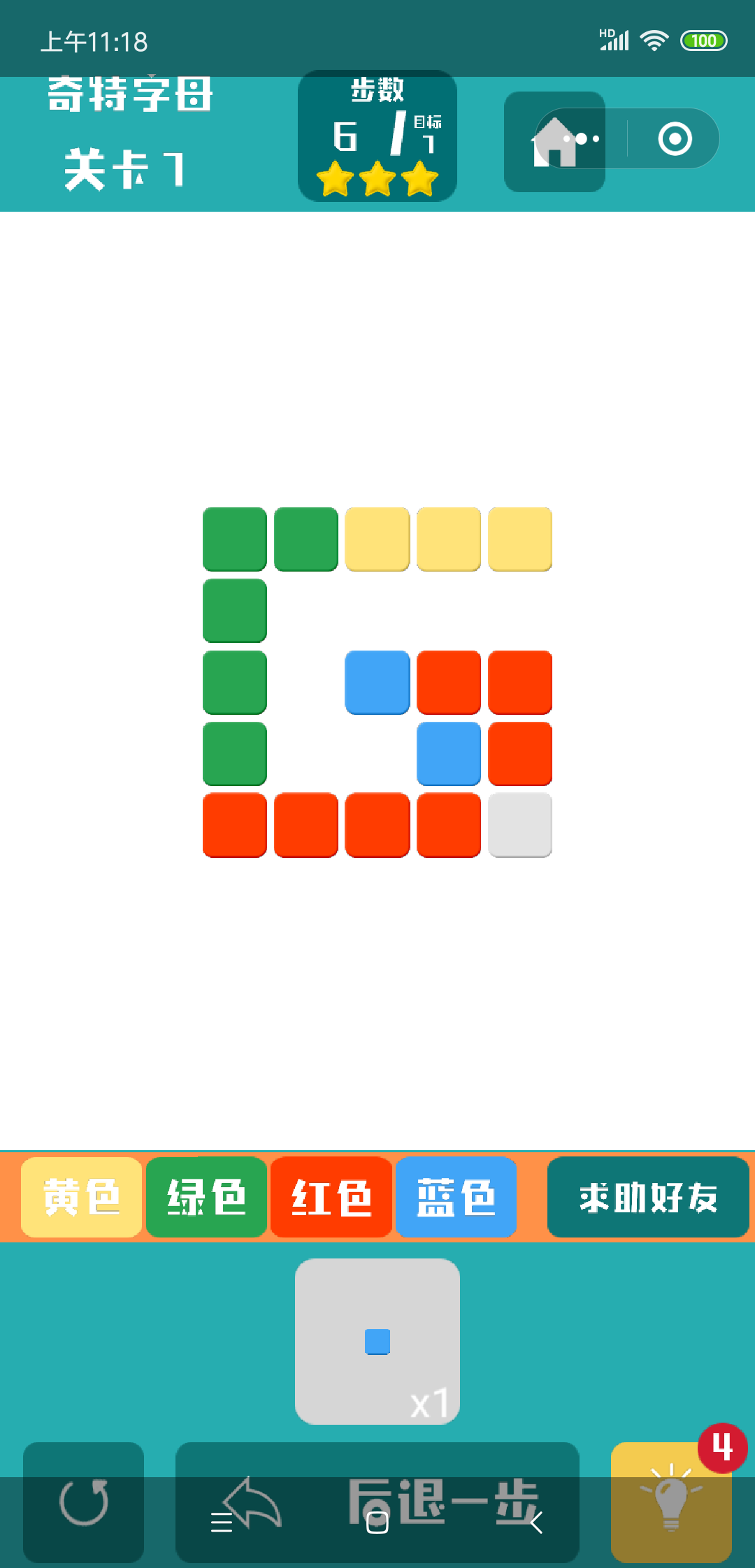Image resolution: width=755 pixels, height=1568 pixels.
Task: Tap the single blue block piece x1
Action: [x=377, y=1342]
